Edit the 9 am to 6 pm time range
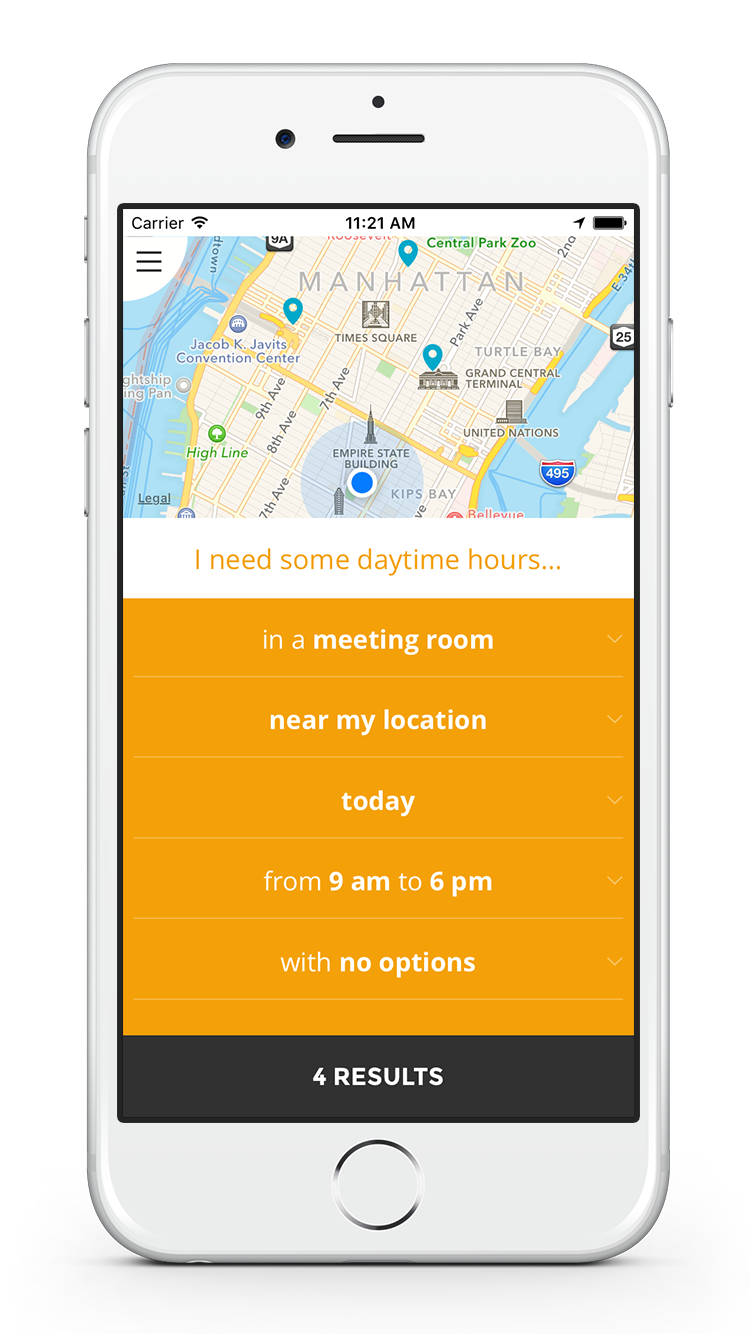 point(378,882)
